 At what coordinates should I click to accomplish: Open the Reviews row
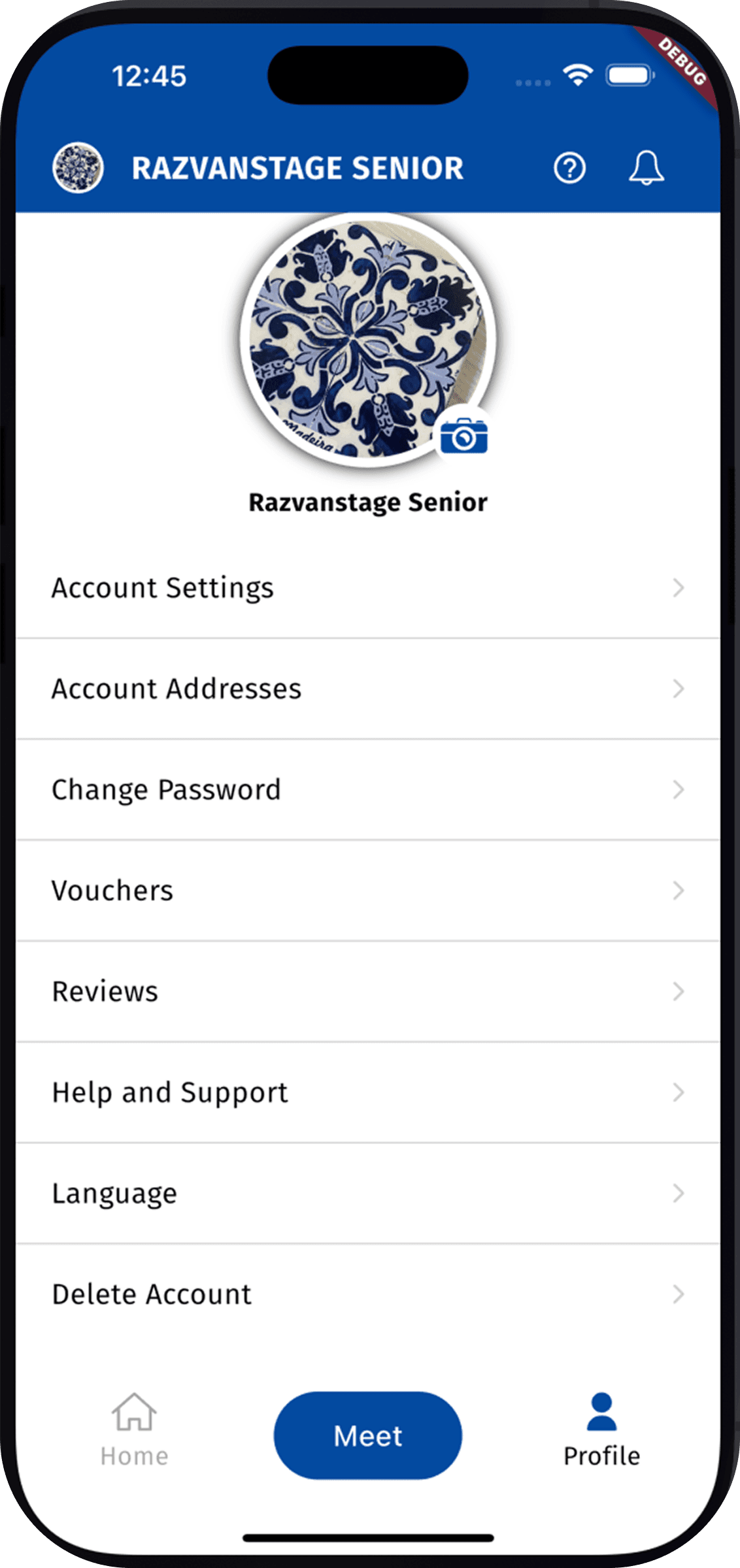367,992
